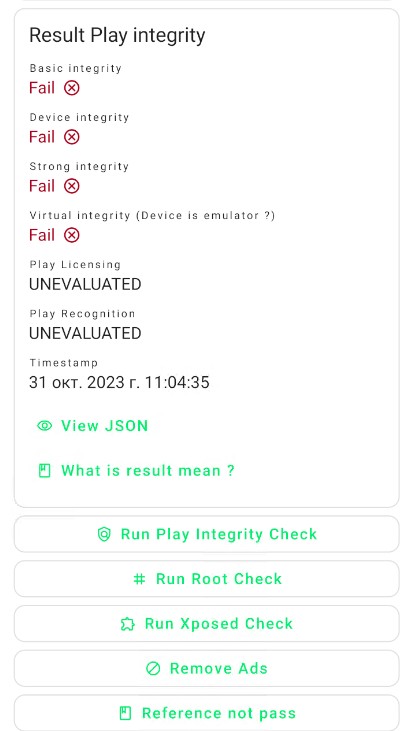Open the View JSON result
This screenshot has height=731, width=413.
click(92, 426)
